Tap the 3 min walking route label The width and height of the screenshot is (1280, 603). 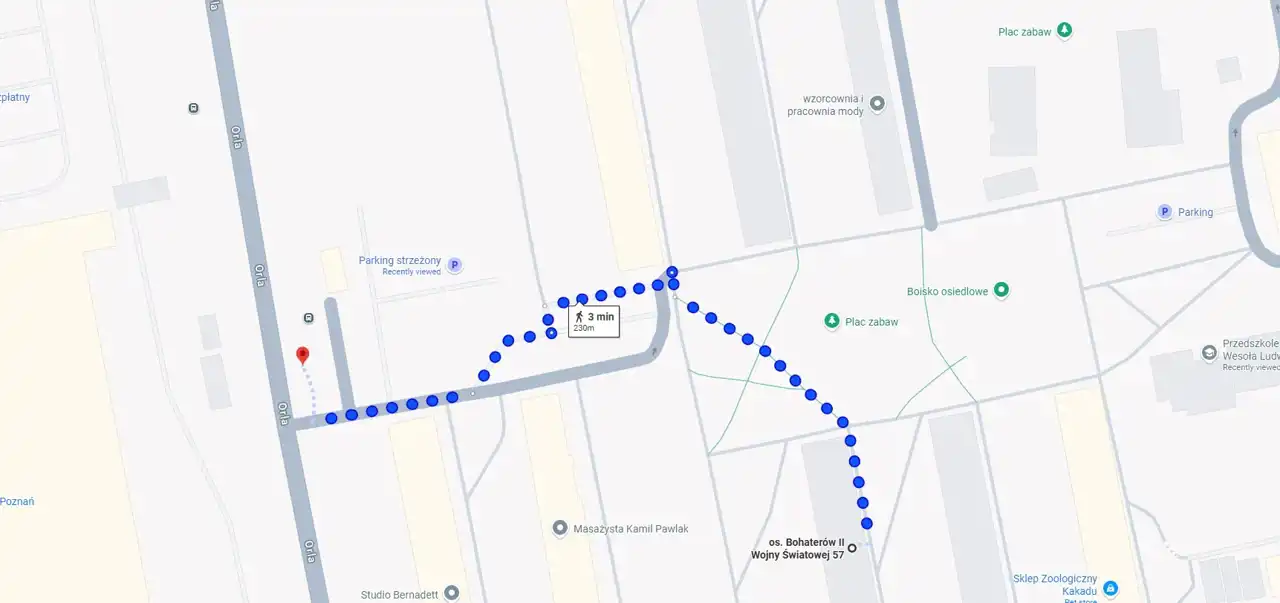click(x=594, y=321)
